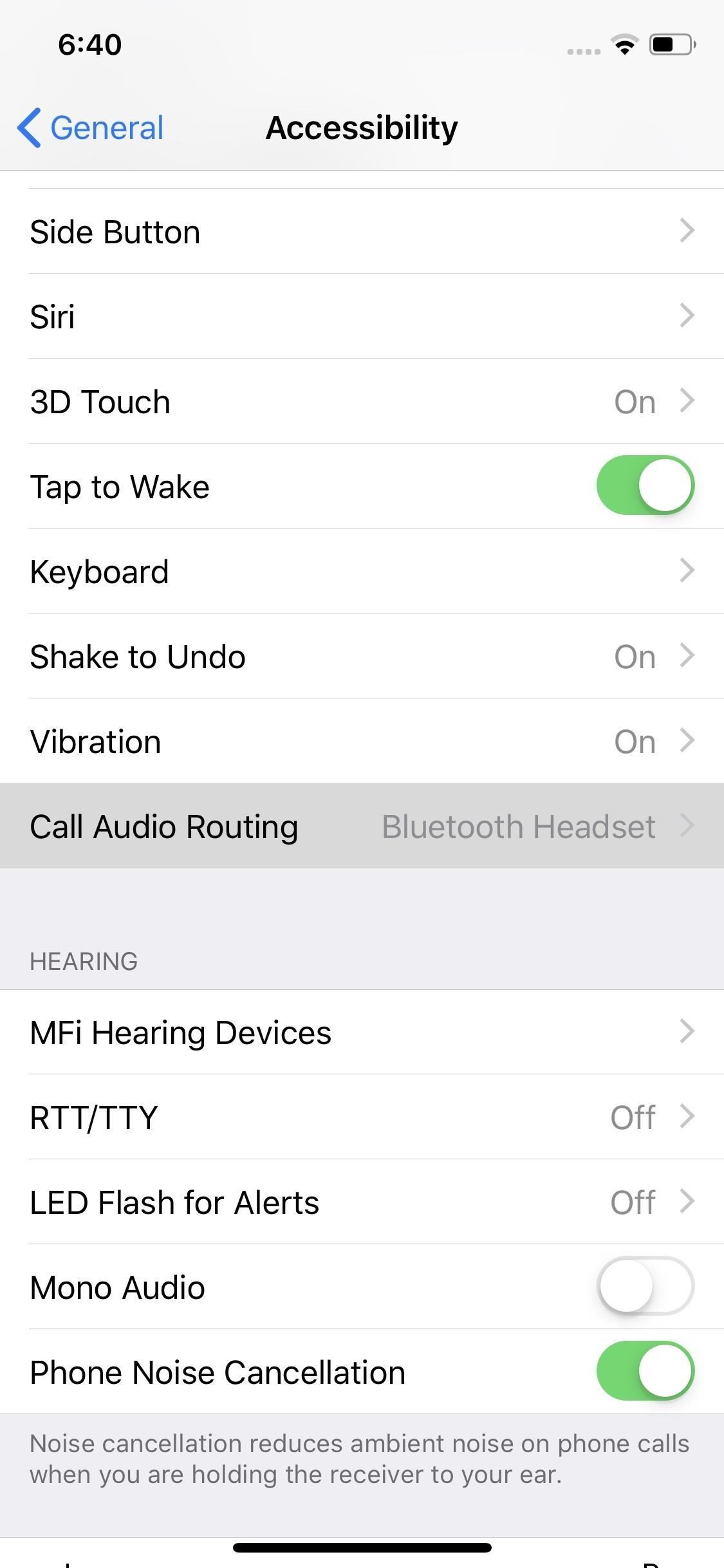Open Vibration settings
The width and height of the screenshot is (724, 1568).
pos(362,742)
